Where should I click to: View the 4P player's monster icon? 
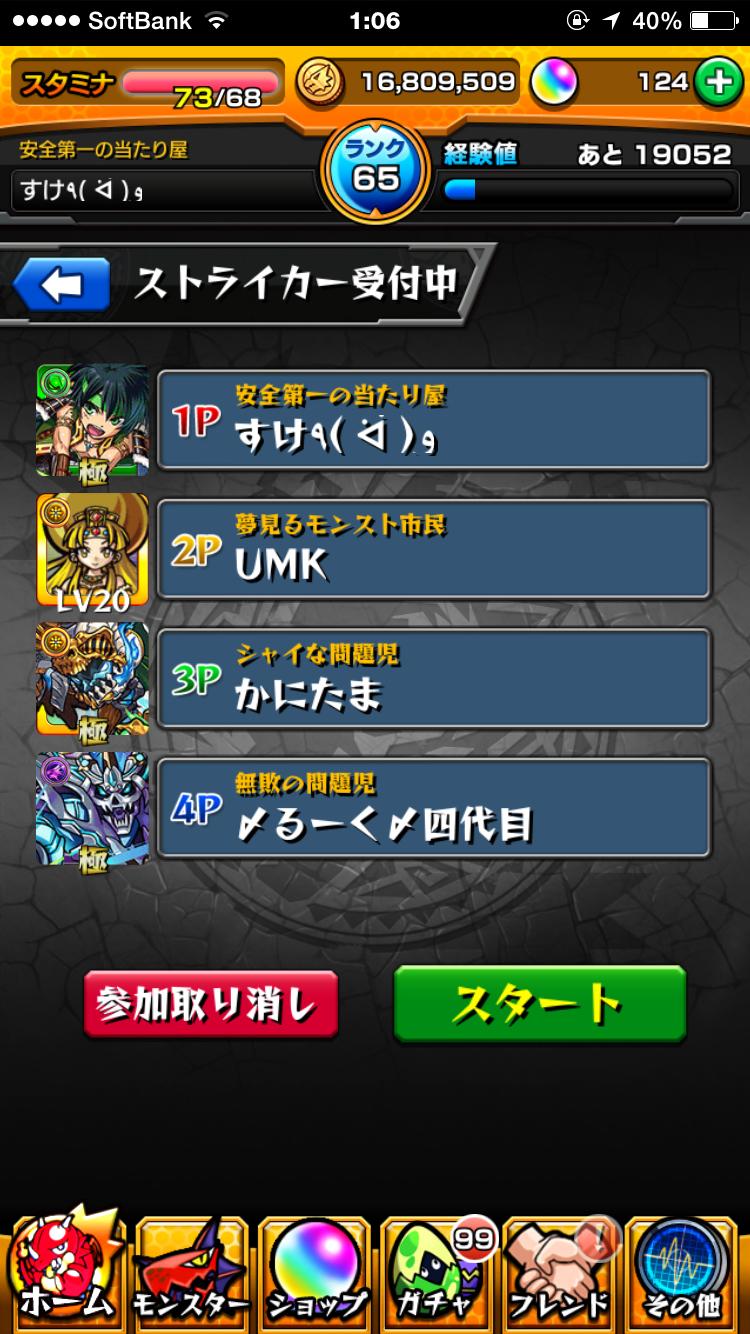coord(92,808)
